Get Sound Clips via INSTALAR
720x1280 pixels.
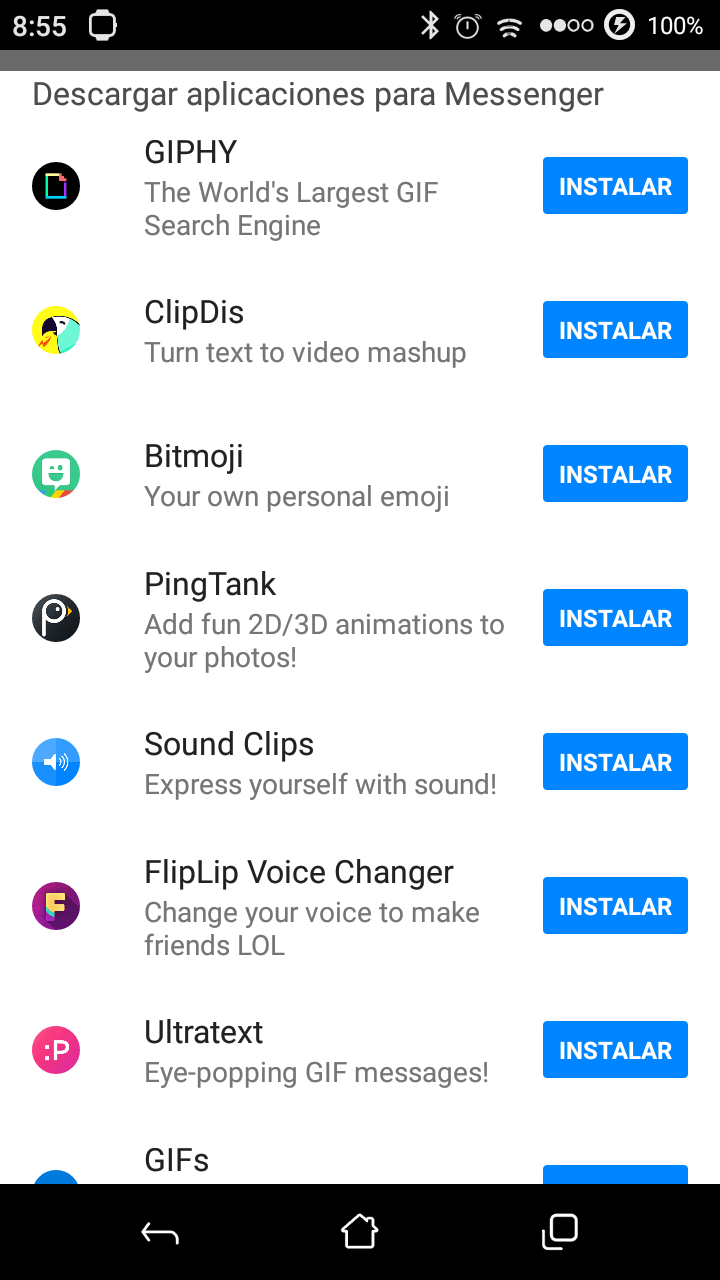(x=615, y=762)
